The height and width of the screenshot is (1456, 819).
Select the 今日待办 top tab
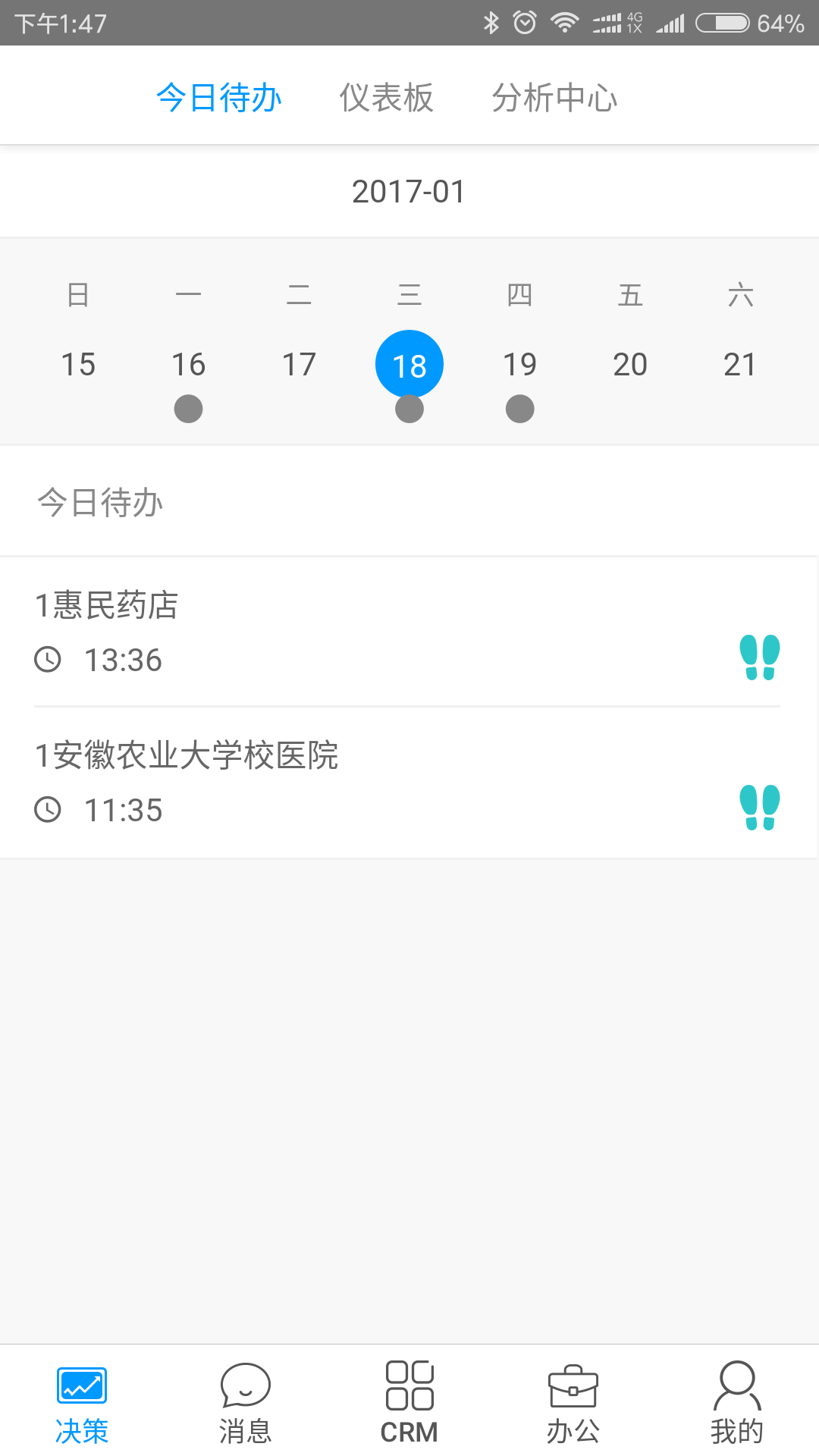[x=219, y=98]
